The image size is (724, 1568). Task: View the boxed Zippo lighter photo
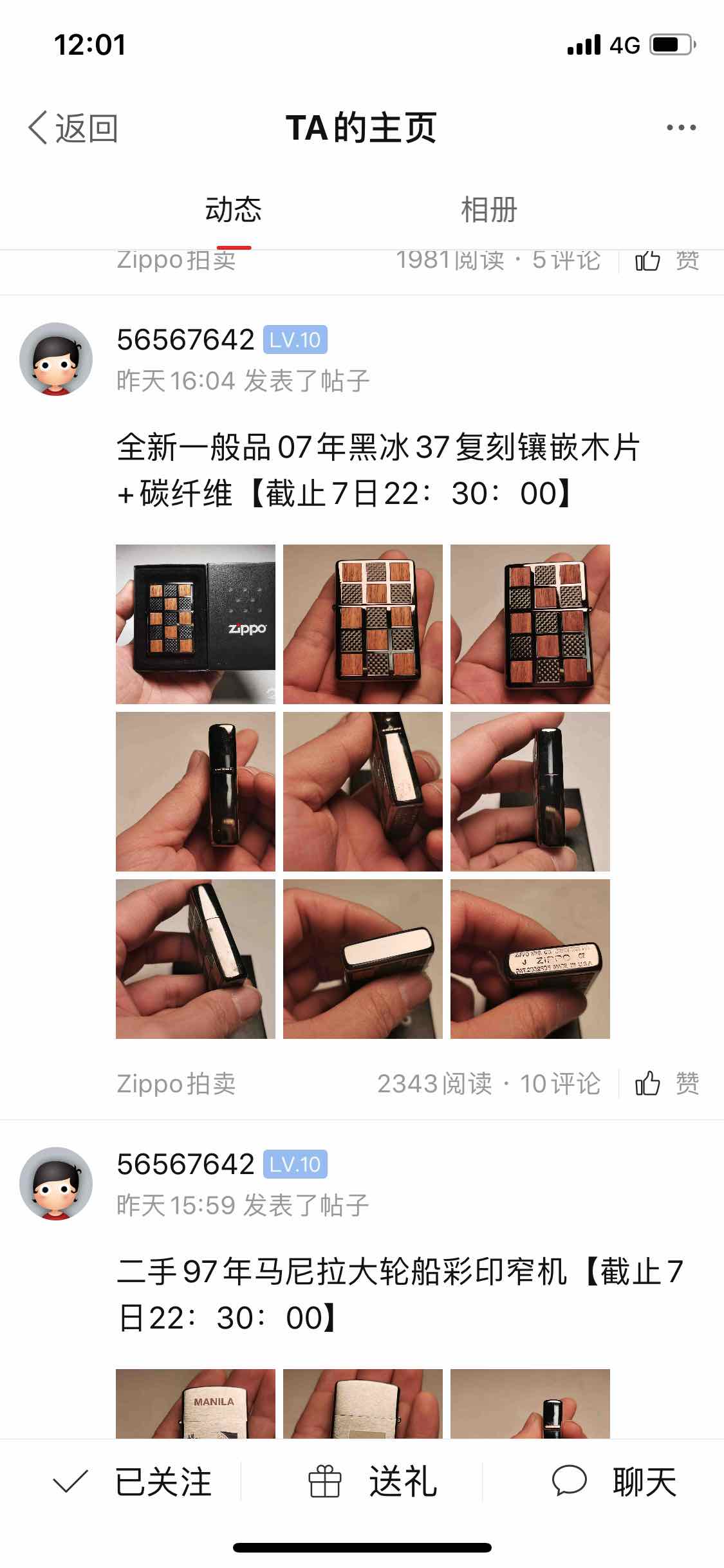pyautogui.click(x=196, y=624)
